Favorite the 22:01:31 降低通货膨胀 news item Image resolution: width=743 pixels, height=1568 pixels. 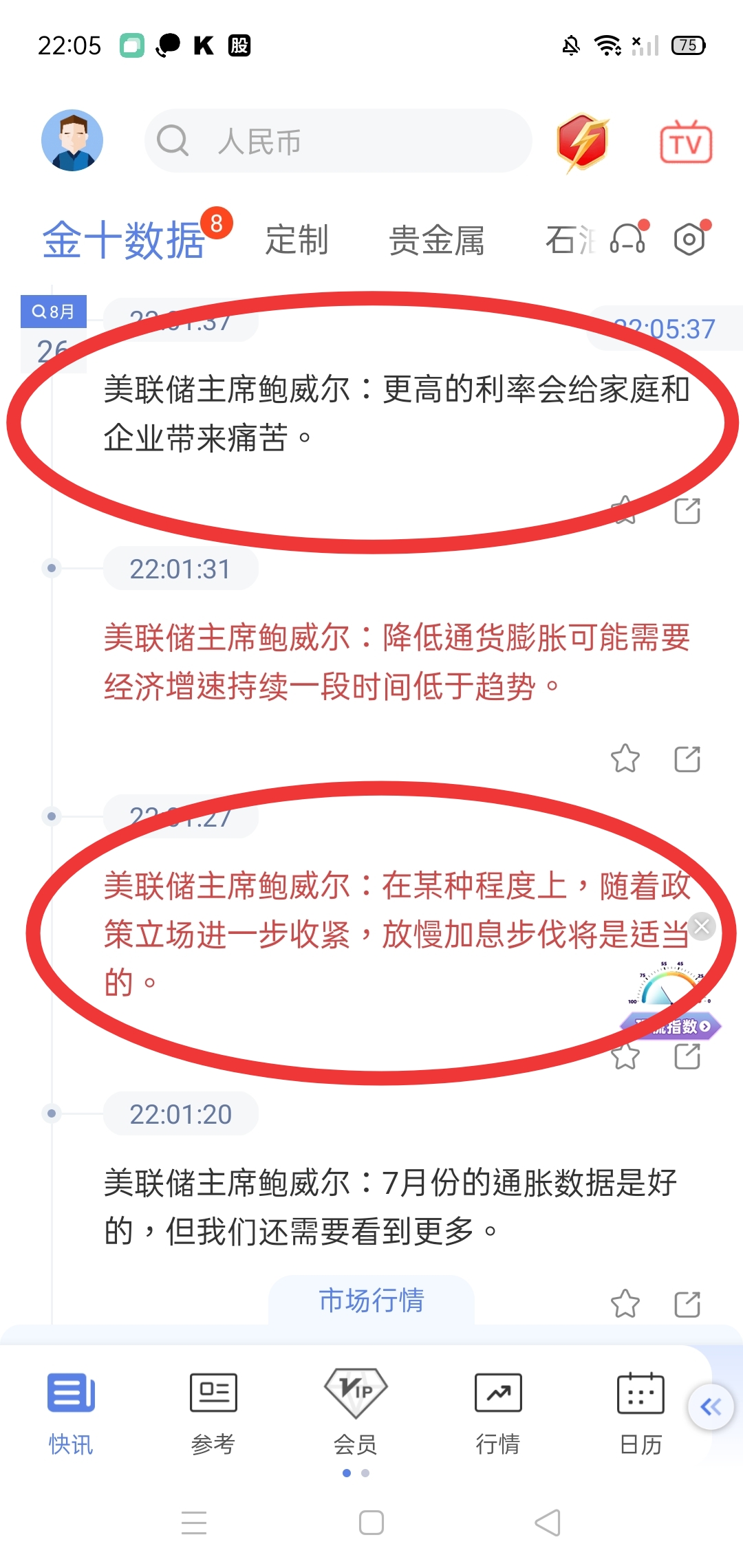[625, 759]
